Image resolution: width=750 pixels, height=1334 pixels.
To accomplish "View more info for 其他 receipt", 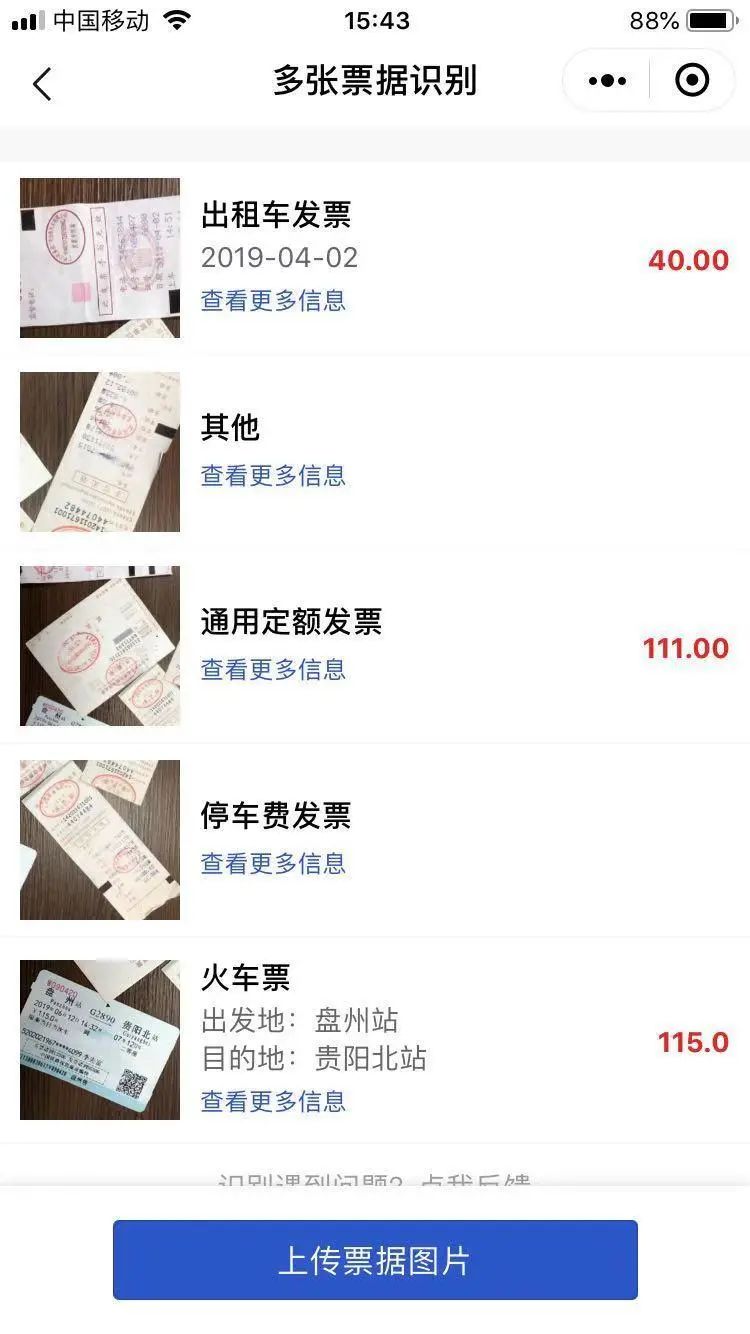I will (x=273, y=475).
